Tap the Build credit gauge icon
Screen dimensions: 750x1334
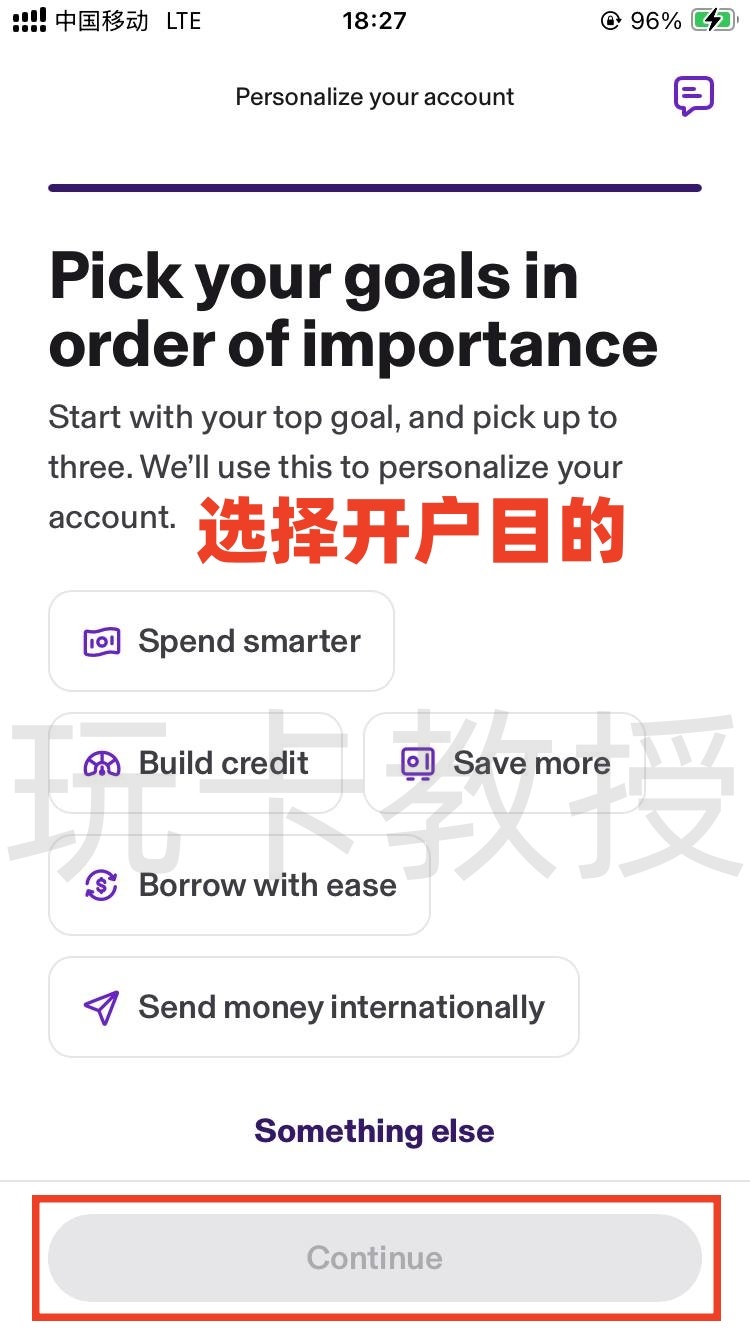pyautogui.click(x=100, y=762)
